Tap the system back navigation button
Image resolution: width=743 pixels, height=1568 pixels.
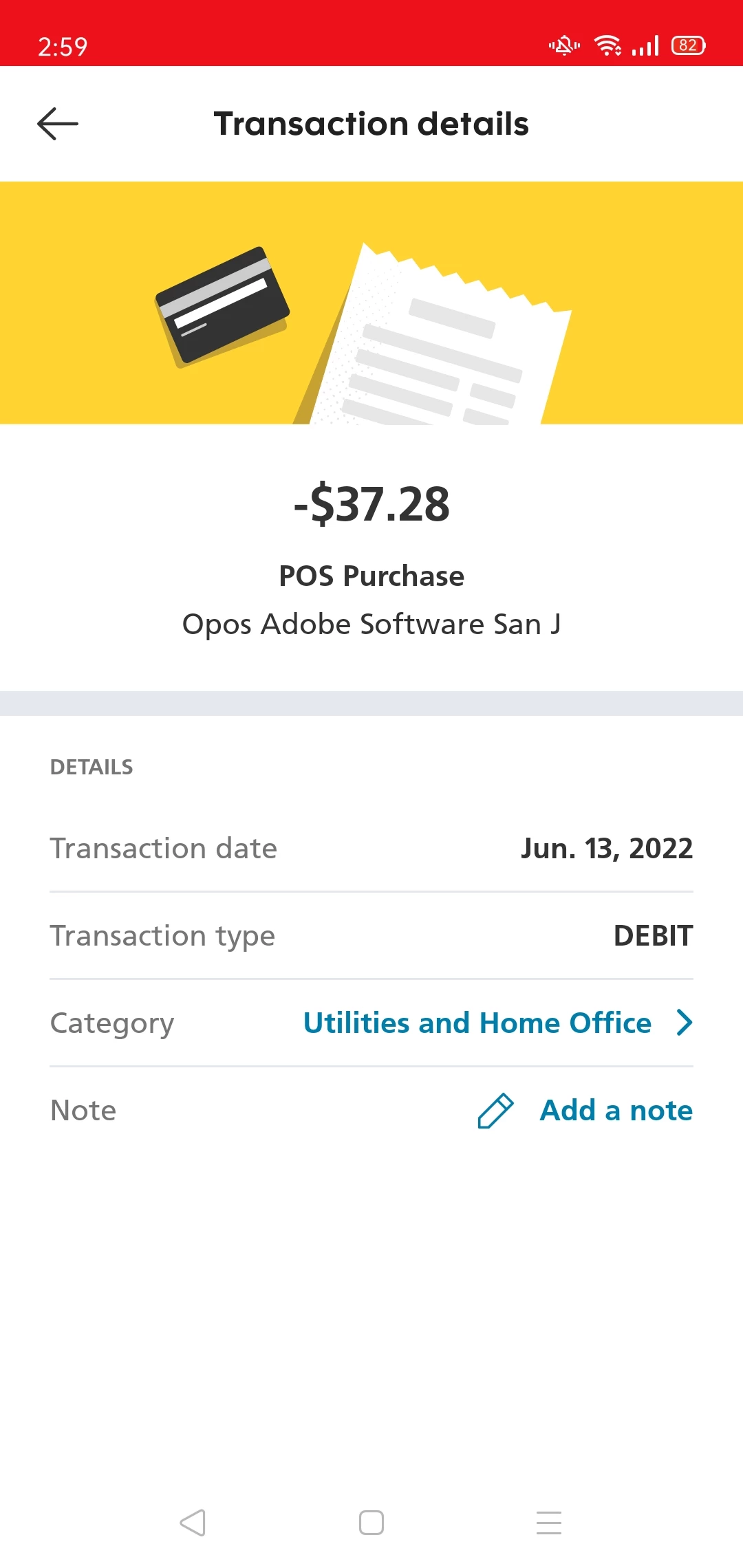point(193,1523)
